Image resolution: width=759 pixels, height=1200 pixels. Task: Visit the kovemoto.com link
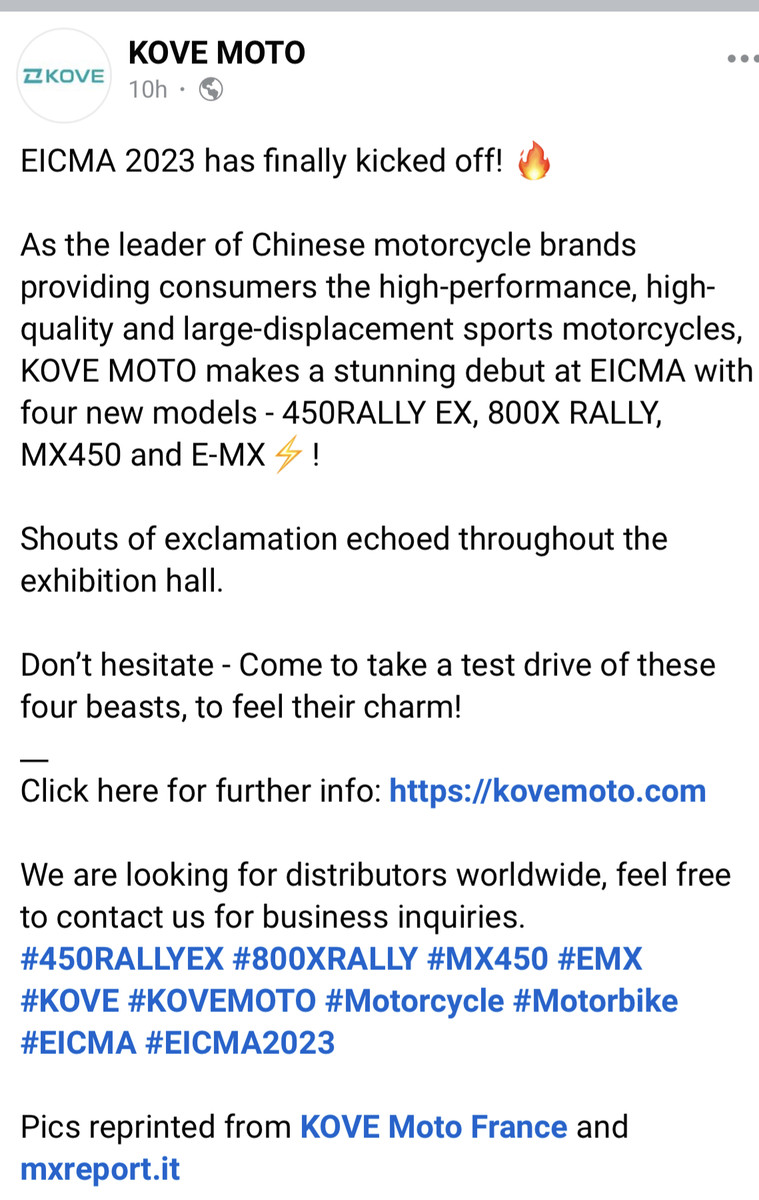(x=547, y=791)
